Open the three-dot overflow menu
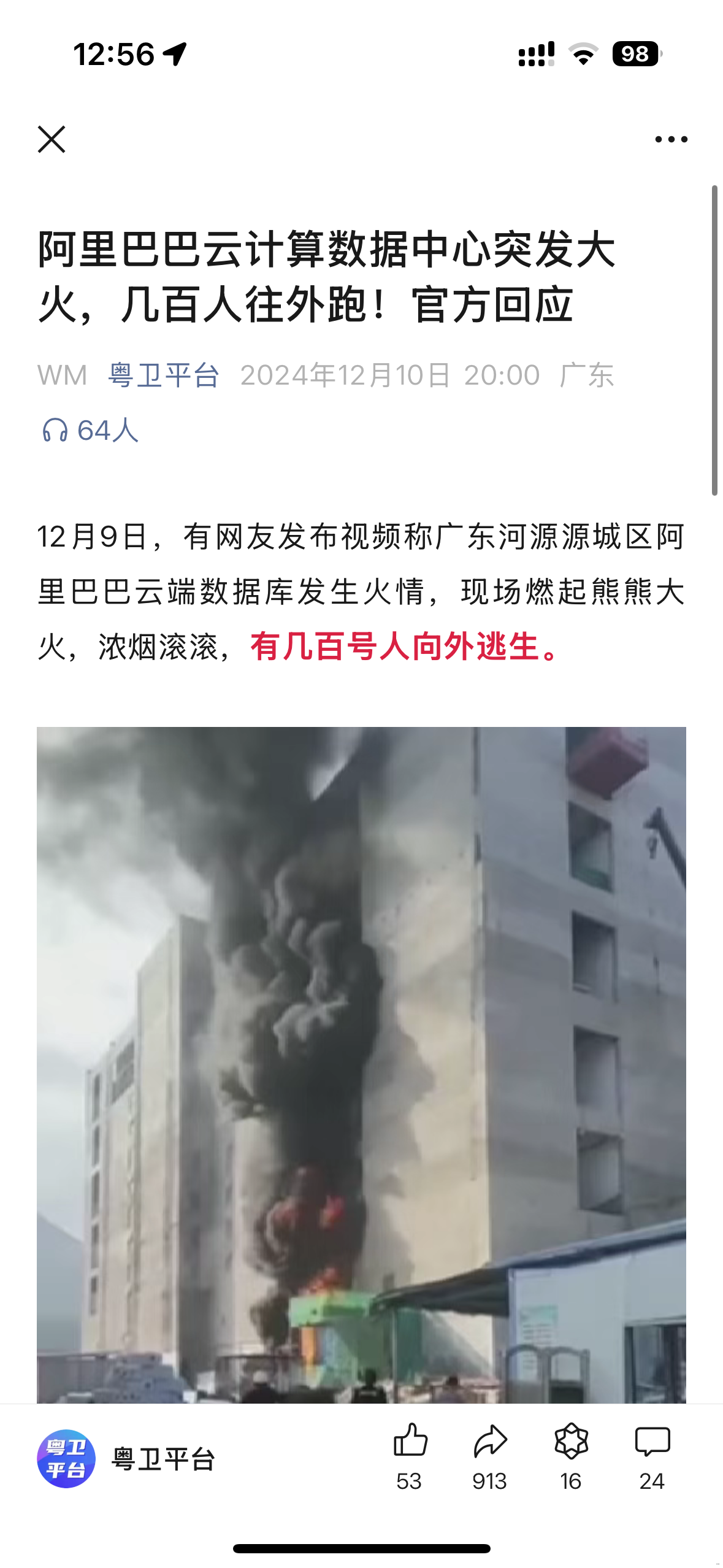 pyautogui.click(x=671, y=139)
